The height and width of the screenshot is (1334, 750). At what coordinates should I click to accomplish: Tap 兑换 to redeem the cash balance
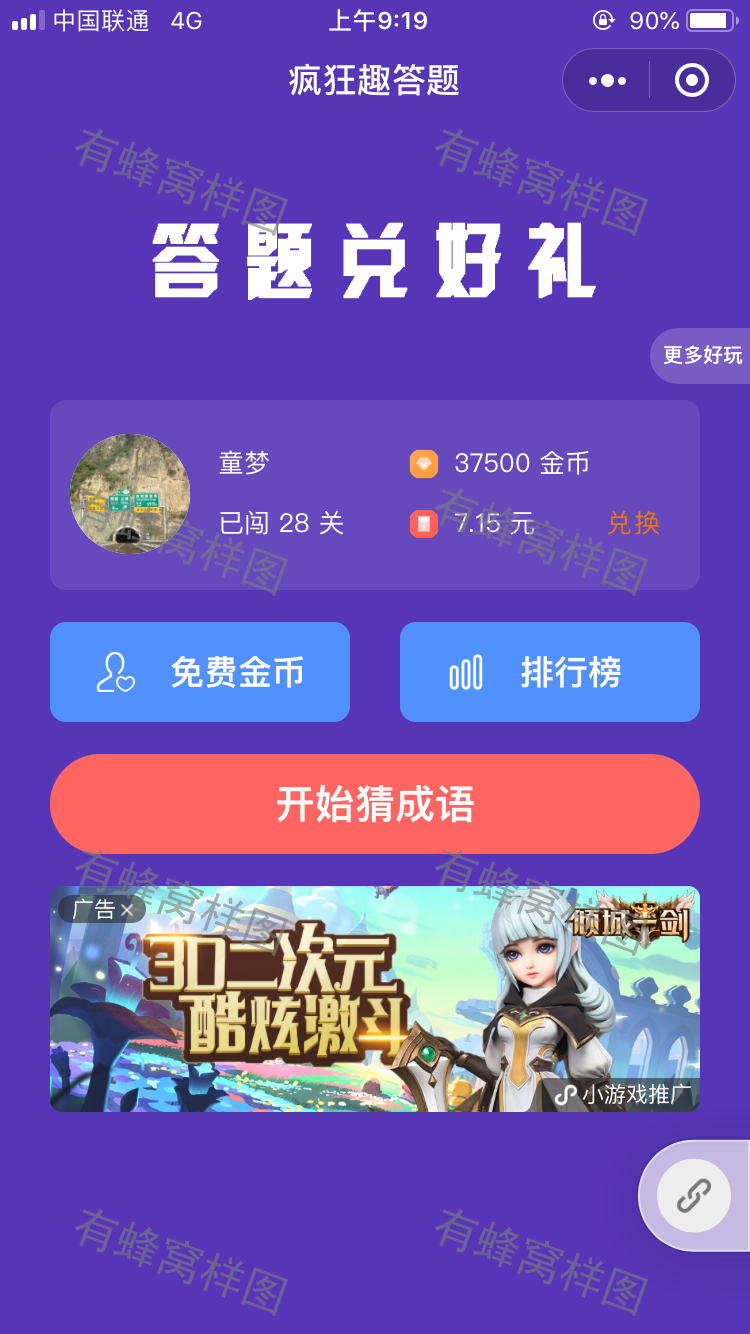pyautogui.click(x=633, y=523)
